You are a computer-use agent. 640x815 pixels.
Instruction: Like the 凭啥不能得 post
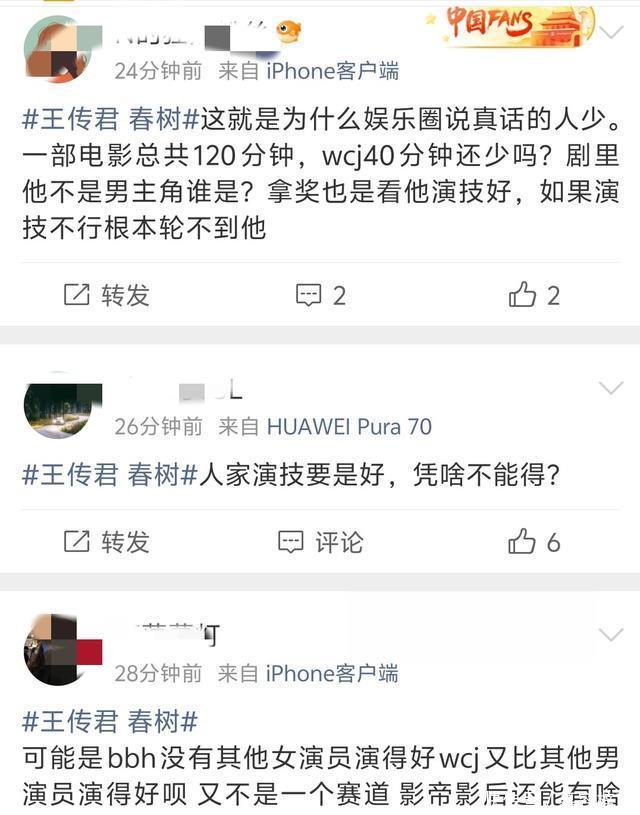pyautogui.click(x=534, y=542)
